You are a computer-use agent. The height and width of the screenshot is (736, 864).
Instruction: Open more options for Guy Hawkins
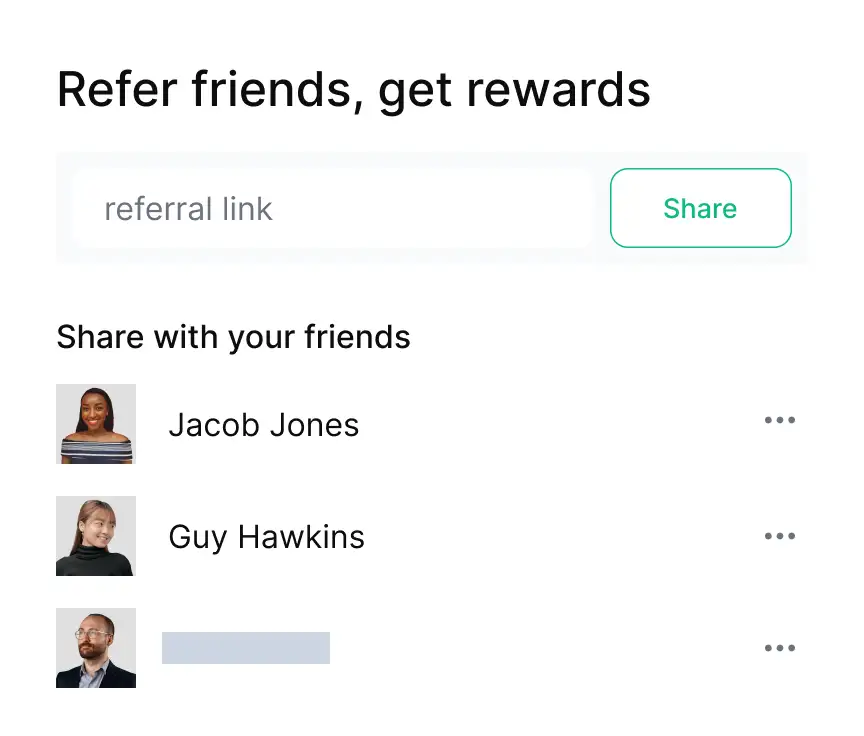[x=779, y=536]
